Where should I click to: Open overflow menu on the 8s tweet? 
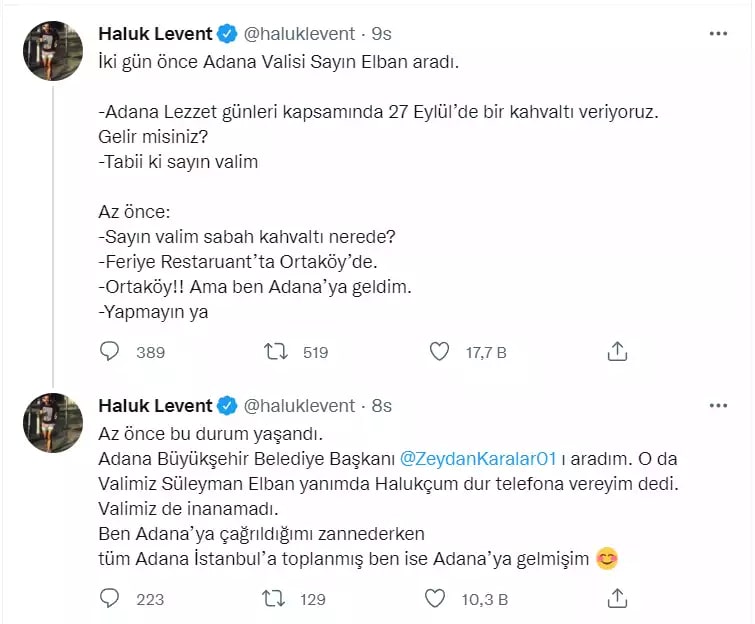(x=718, y=405)
